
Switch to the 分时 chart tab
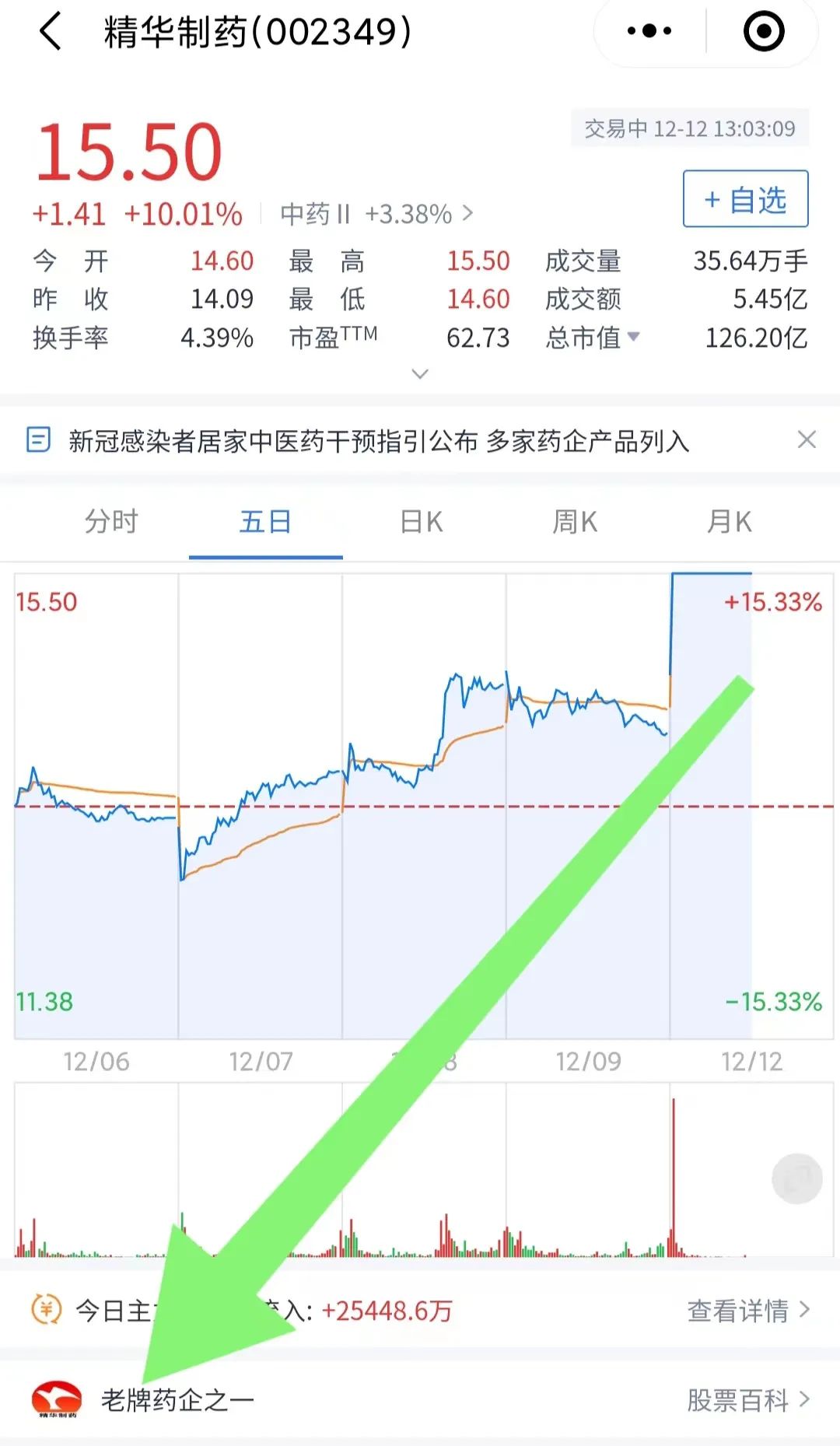[x=111, y=522]
